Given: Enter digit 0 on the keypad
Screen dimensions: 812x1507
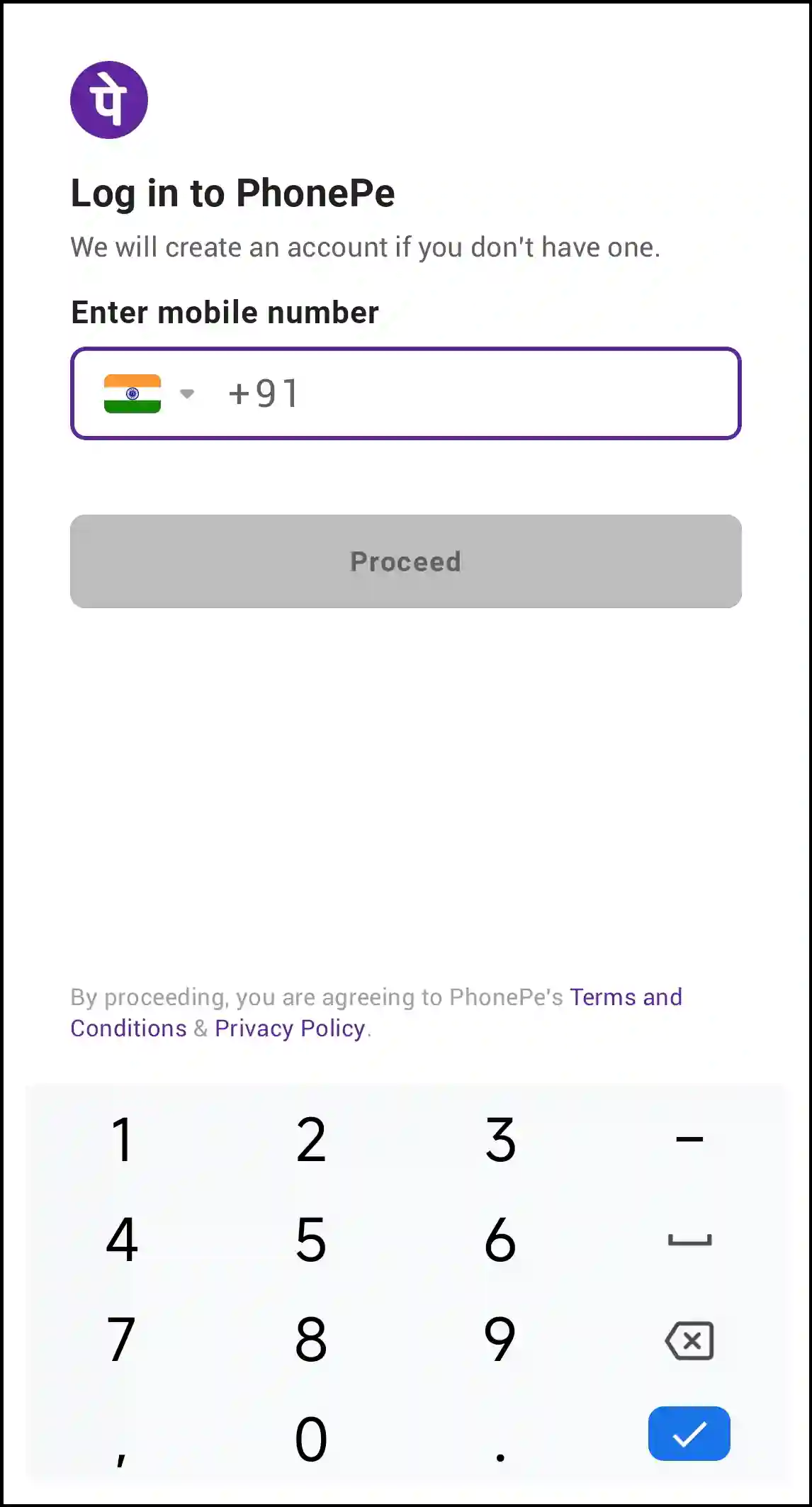Looking at the screenshot, I should pyautogui.click(x=311, y=1439).
